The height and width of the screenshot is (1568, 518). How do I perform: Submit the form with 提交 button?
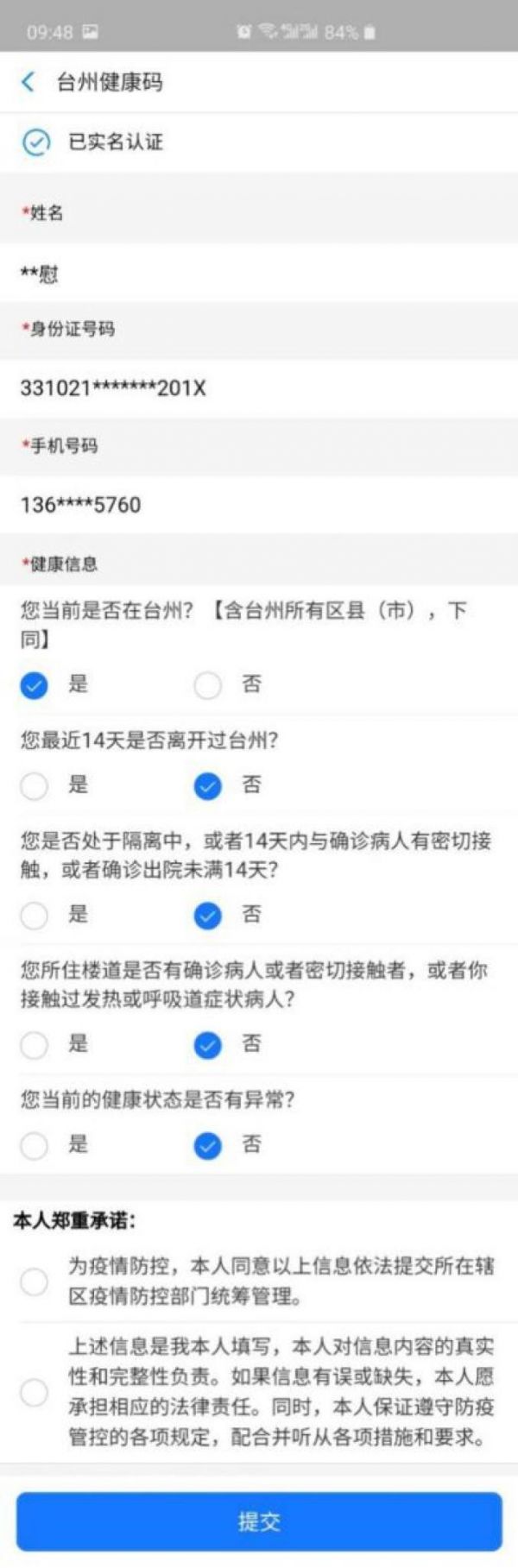(x=259, y=1521)
